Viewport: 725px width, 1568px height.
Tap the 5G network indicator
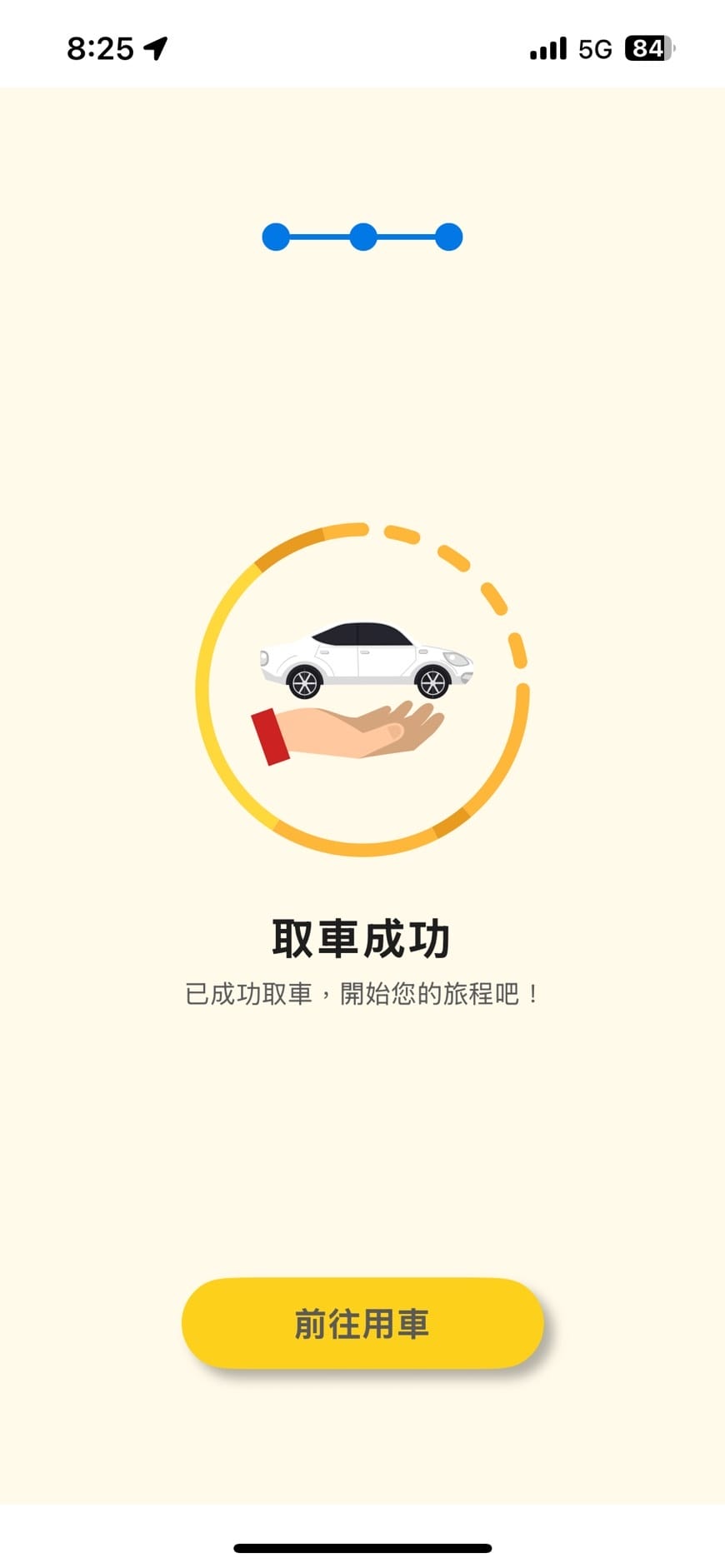(x=593, y=48)
